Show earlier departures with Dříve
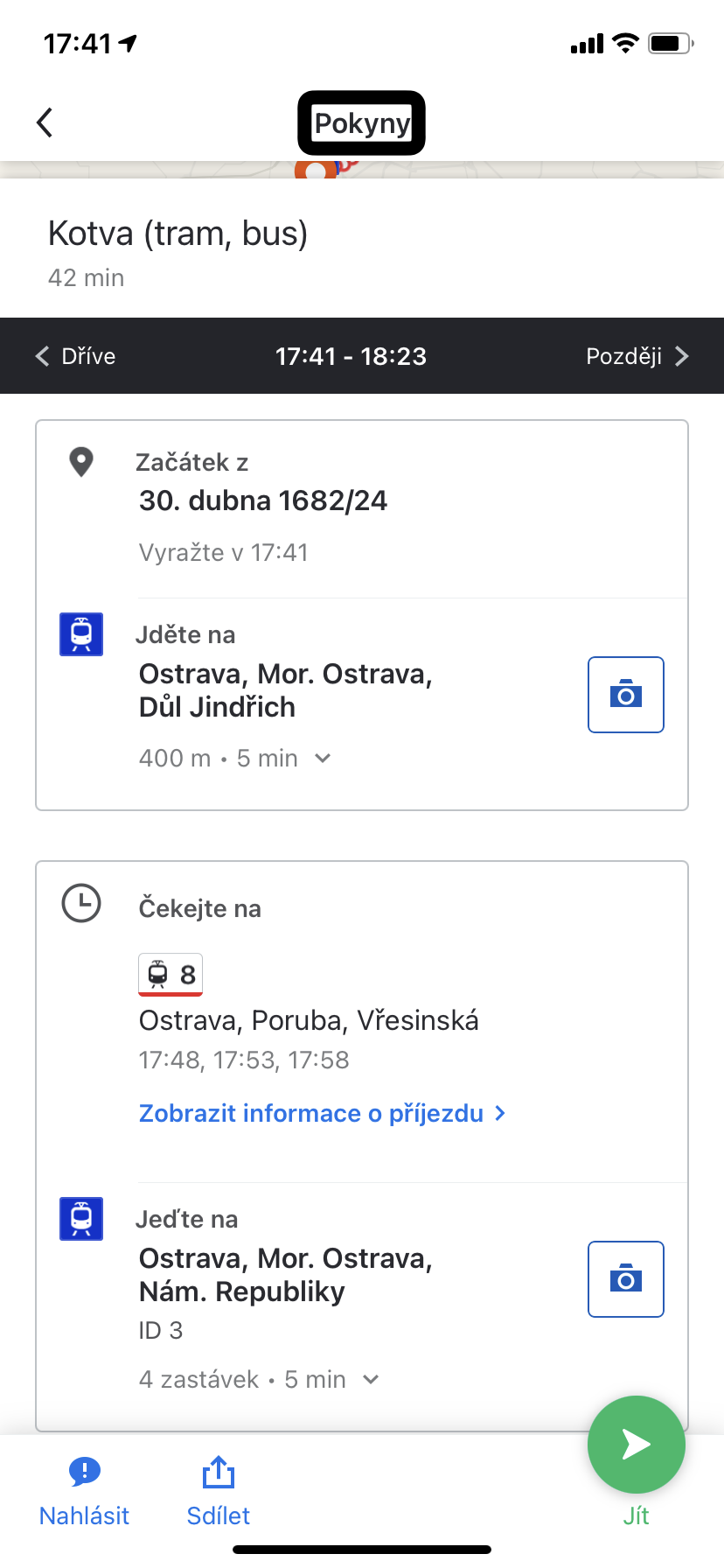 [76, 356]
